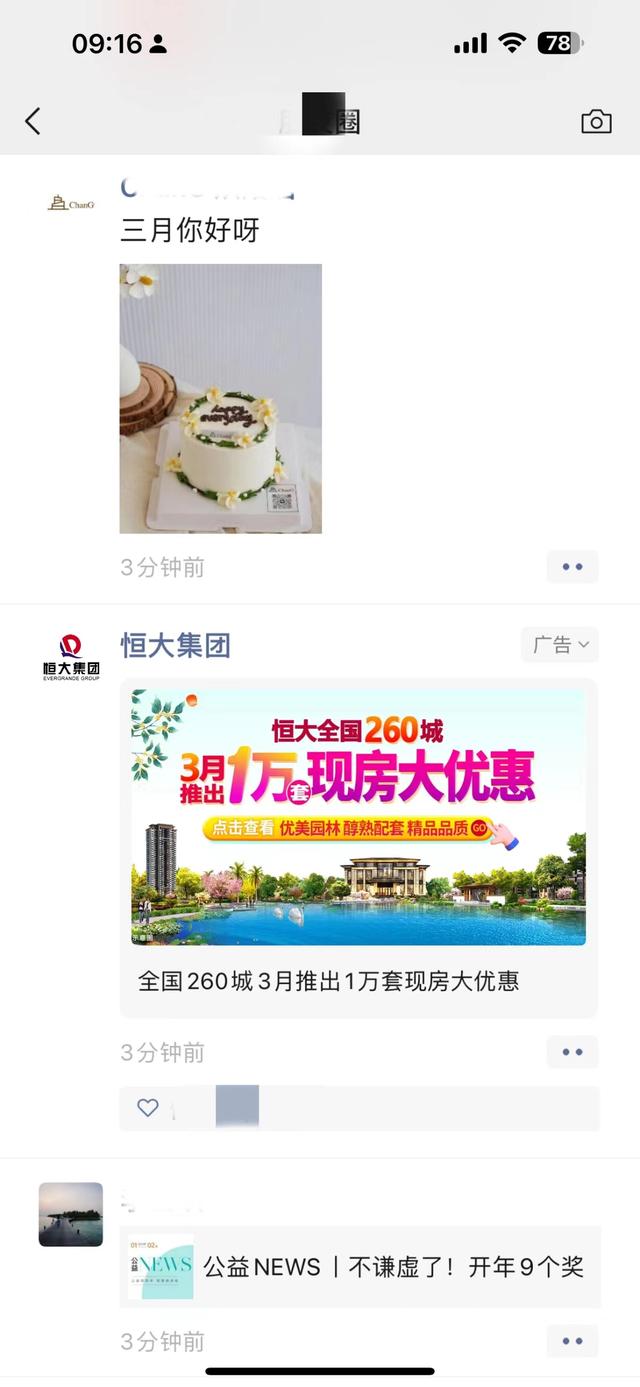Open 恒大集团 advertiser profile name

(x=176, y=645)
